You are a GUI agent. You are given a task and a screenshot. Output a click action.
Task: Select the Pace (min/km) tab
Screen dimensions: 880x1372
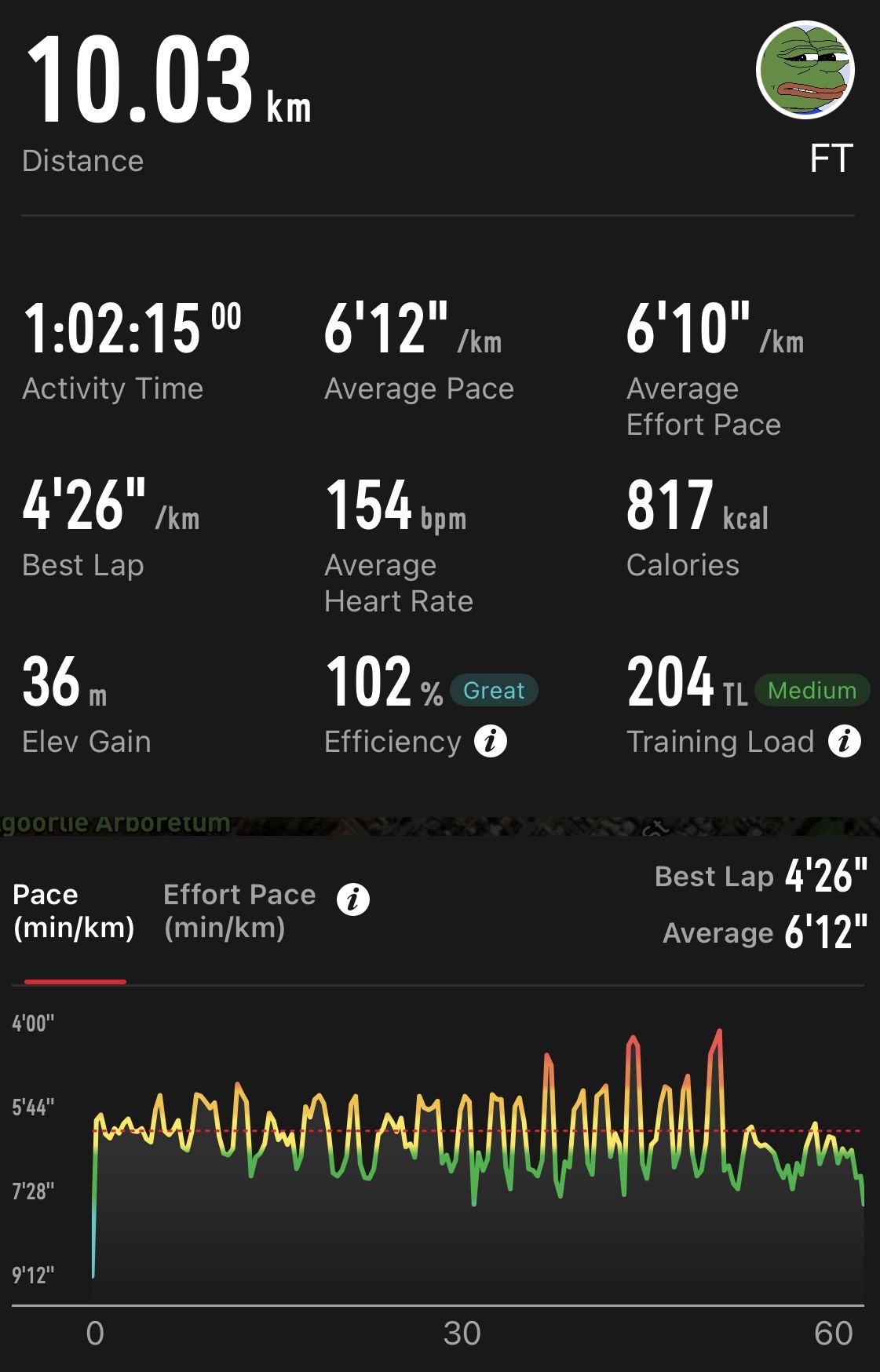pyautogui.click(x=74, y=910)
